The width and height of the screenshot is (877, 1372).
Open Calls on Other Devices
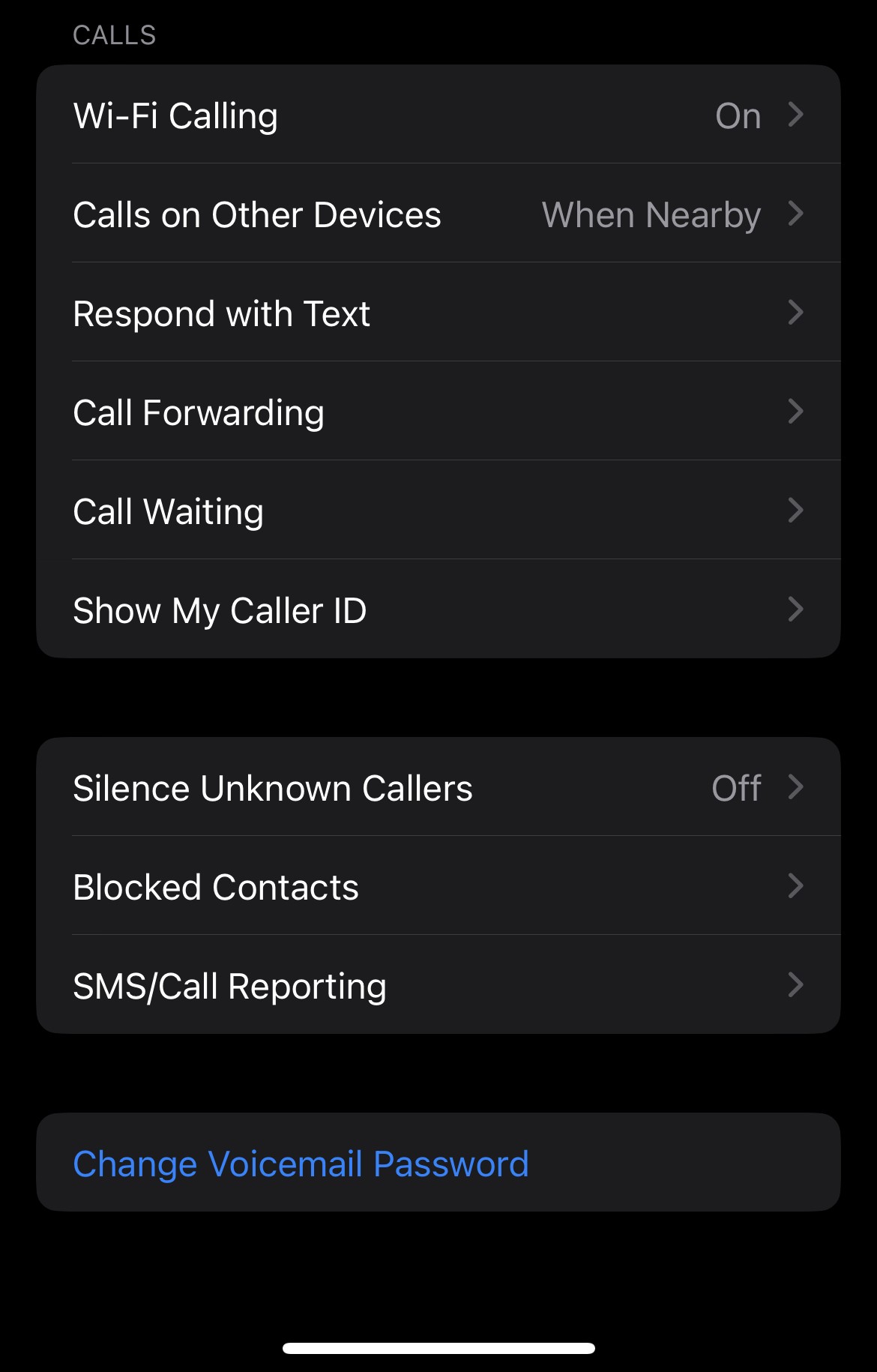438,214
